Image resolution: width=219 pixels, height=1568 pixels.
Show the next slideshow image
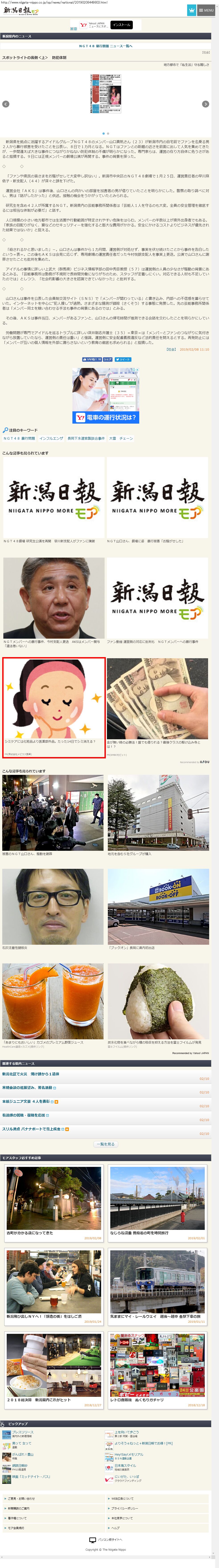(206, 104)
